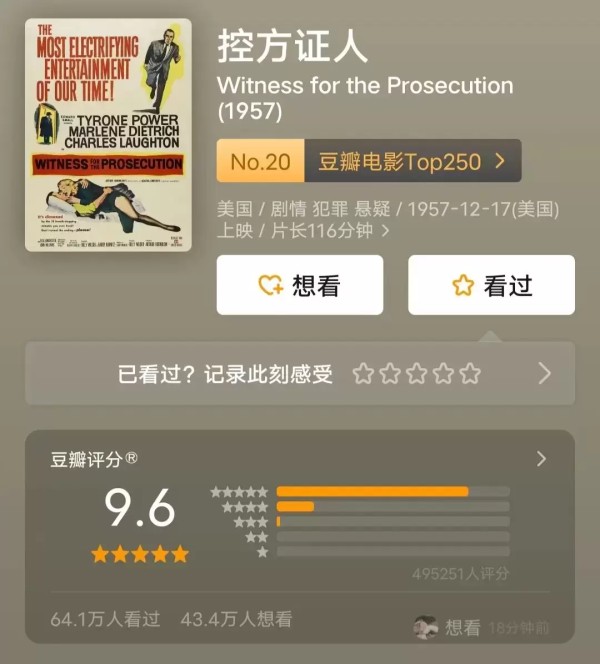Mark the movie as 想看
600x664 pixels.
pyautogui.click(x=299, y=285)
